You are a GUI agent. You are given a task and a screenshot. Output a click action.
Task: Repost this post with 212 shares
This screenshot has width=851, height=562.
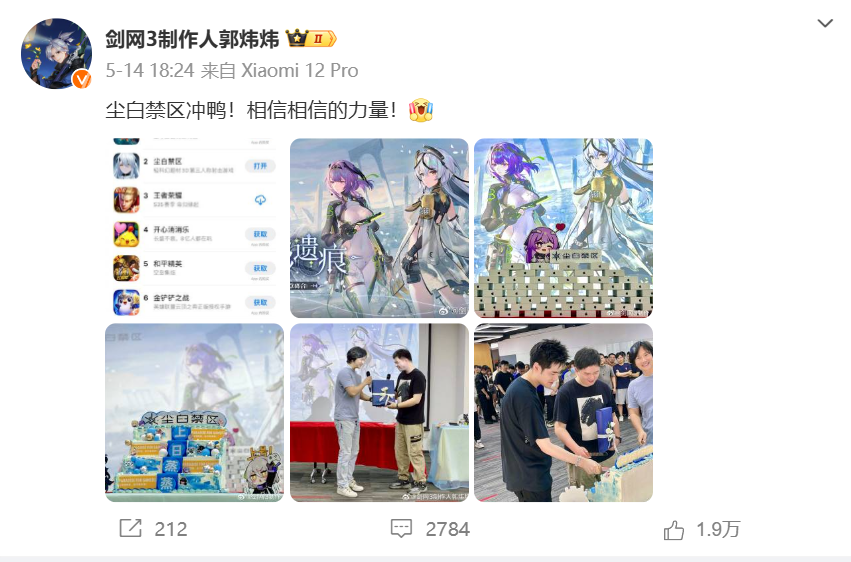click(x=153, y=529)
